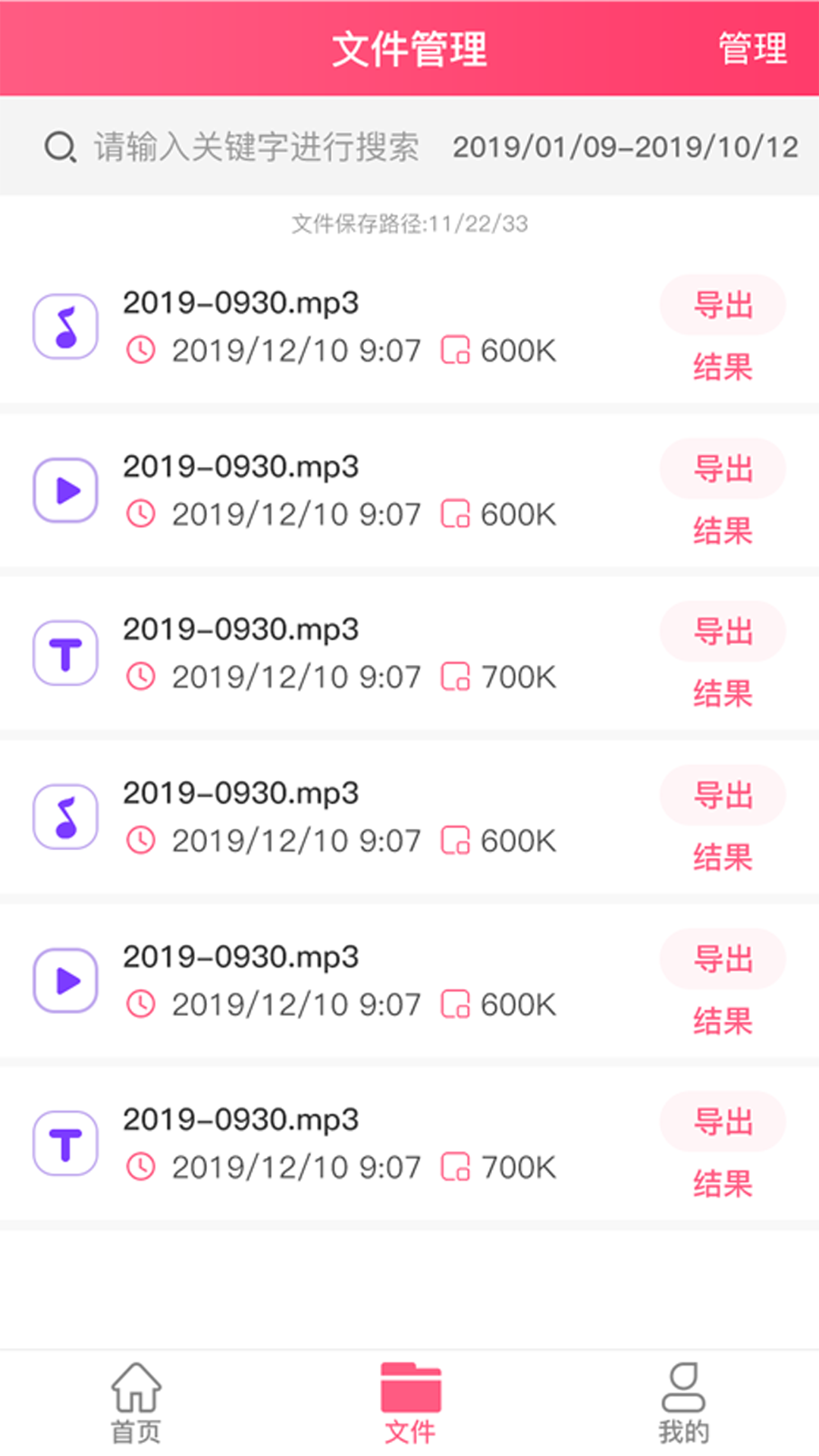Tap 导出 on the fourth mp3 entry
The image size is (819, 1456).
point(722,795)
